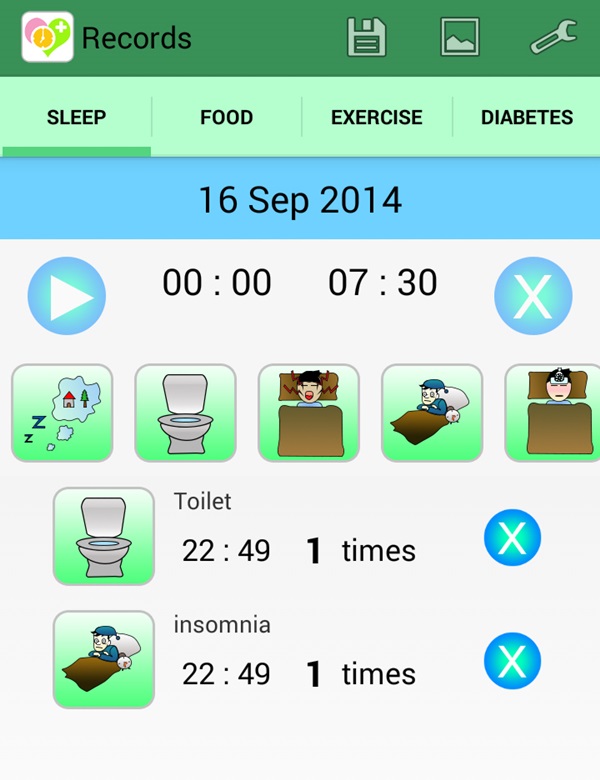This screenshot has height=780, width=600.
Task: Edit the sleep start time 00 : 00
Action: [217, 283]
